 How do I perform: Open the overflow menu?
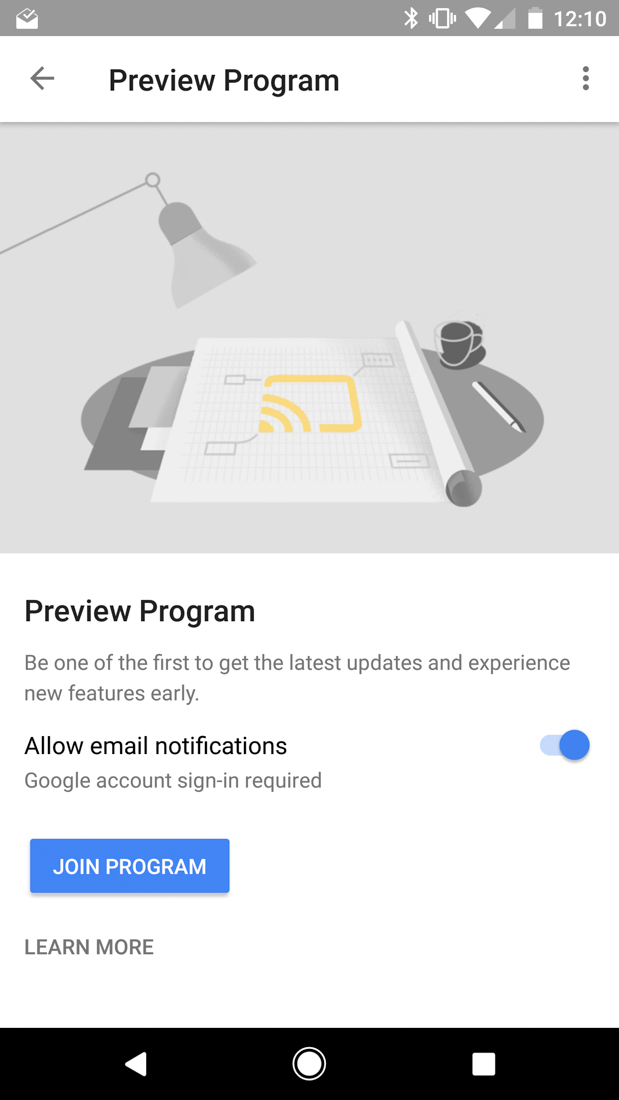click(586, 79)
